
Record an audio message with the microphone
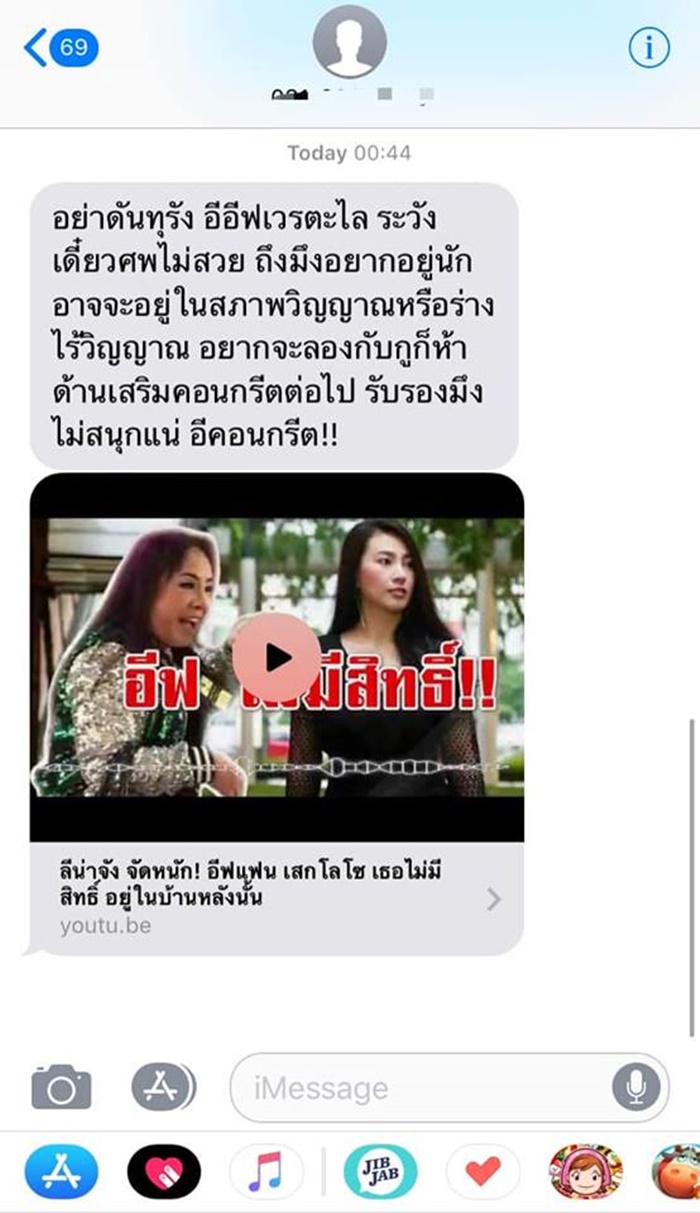pos(636,1087)
